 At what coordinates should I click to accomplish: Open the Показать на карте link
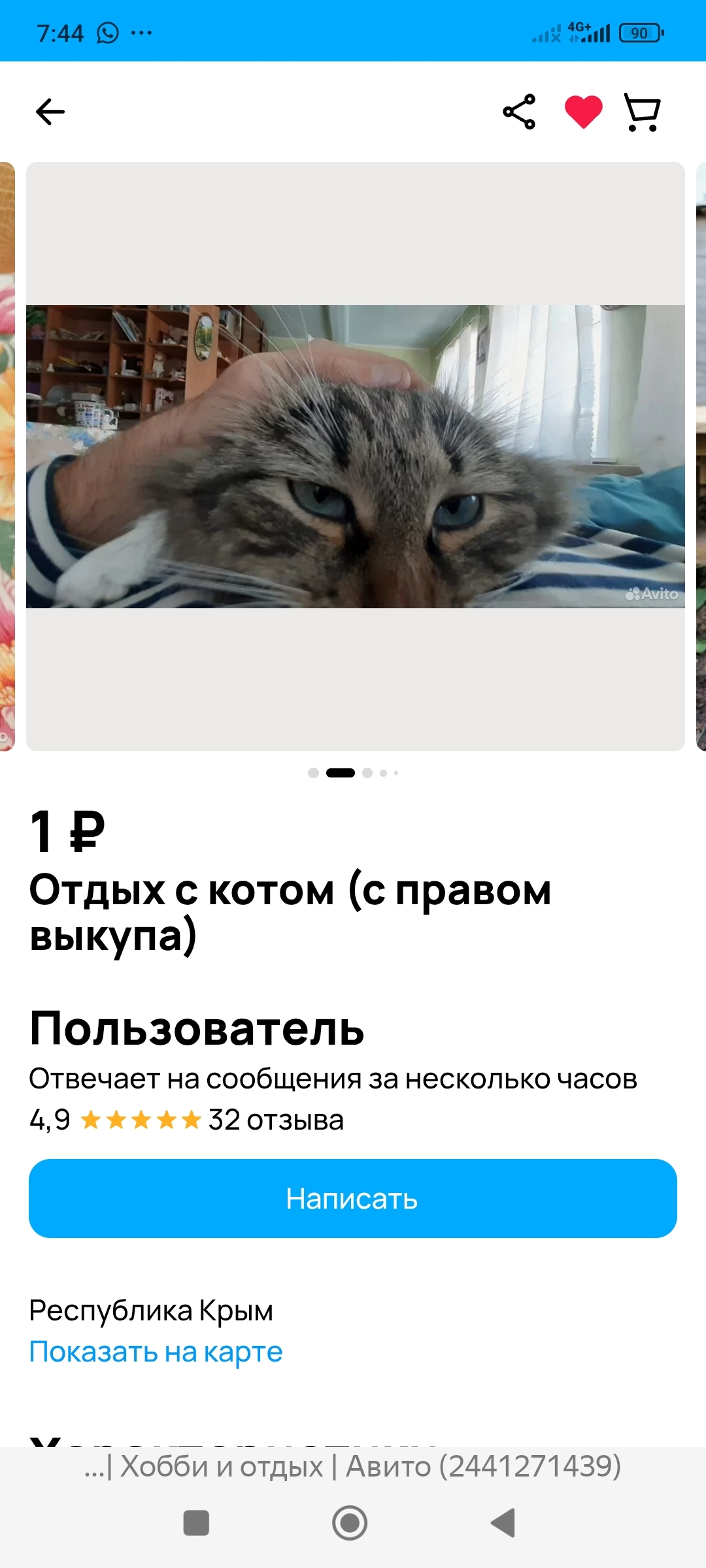coord(156,1352)
